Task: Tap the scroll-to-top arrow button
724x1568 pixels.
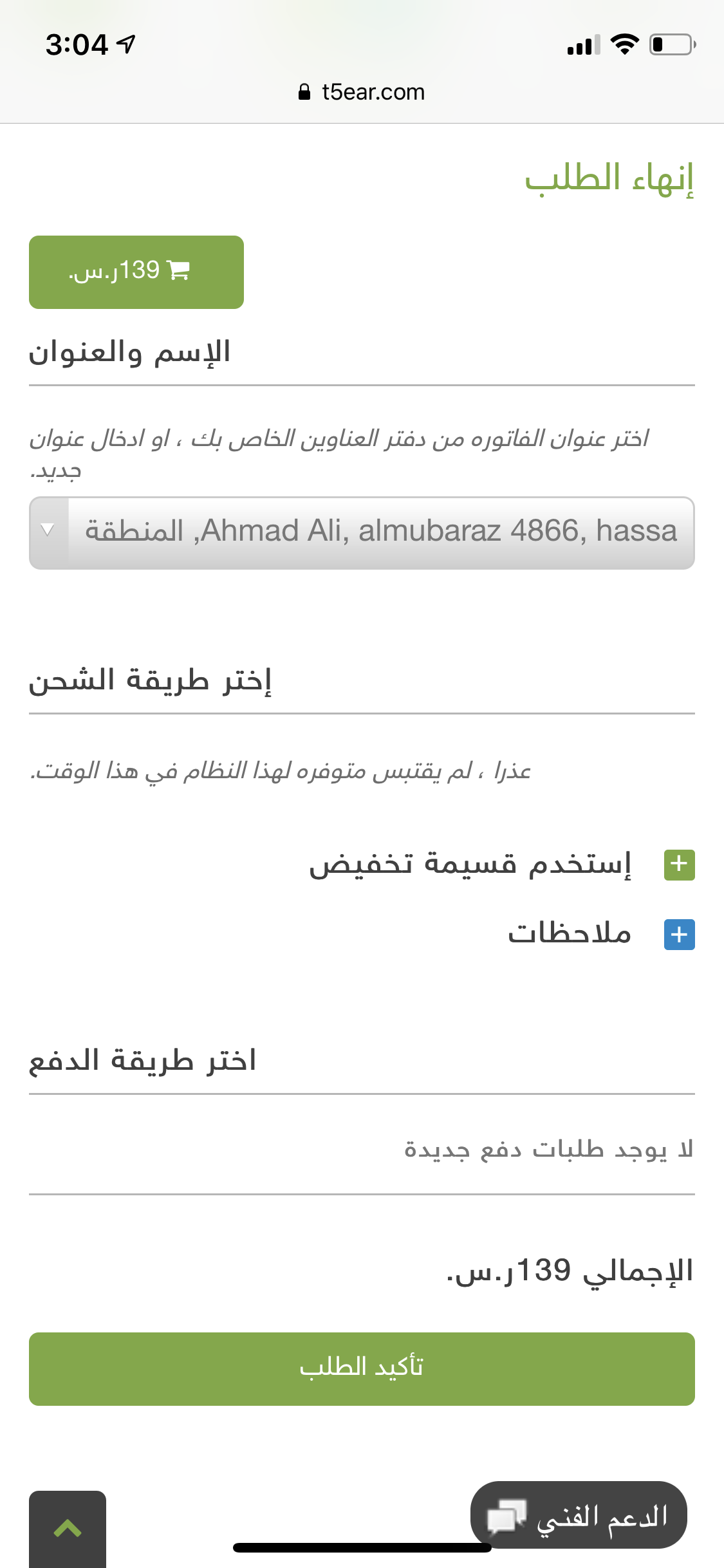Action: pos(68,1529)
